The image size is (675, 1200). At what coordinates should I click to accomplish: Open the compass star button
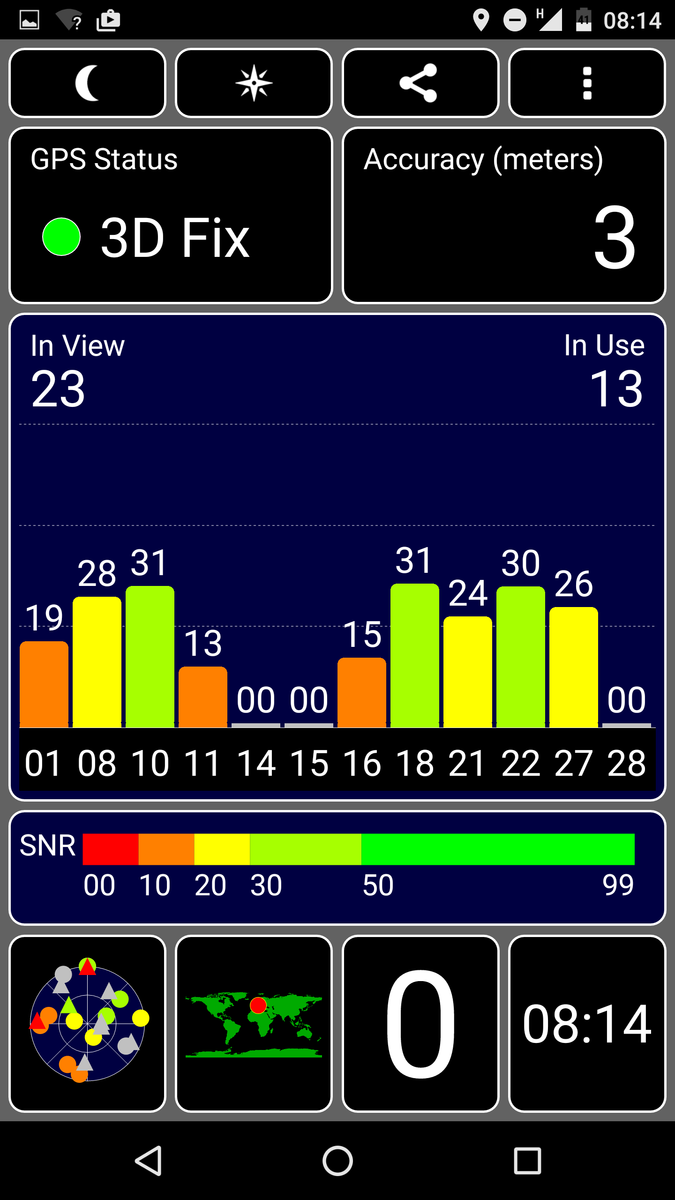click(254, 83)
